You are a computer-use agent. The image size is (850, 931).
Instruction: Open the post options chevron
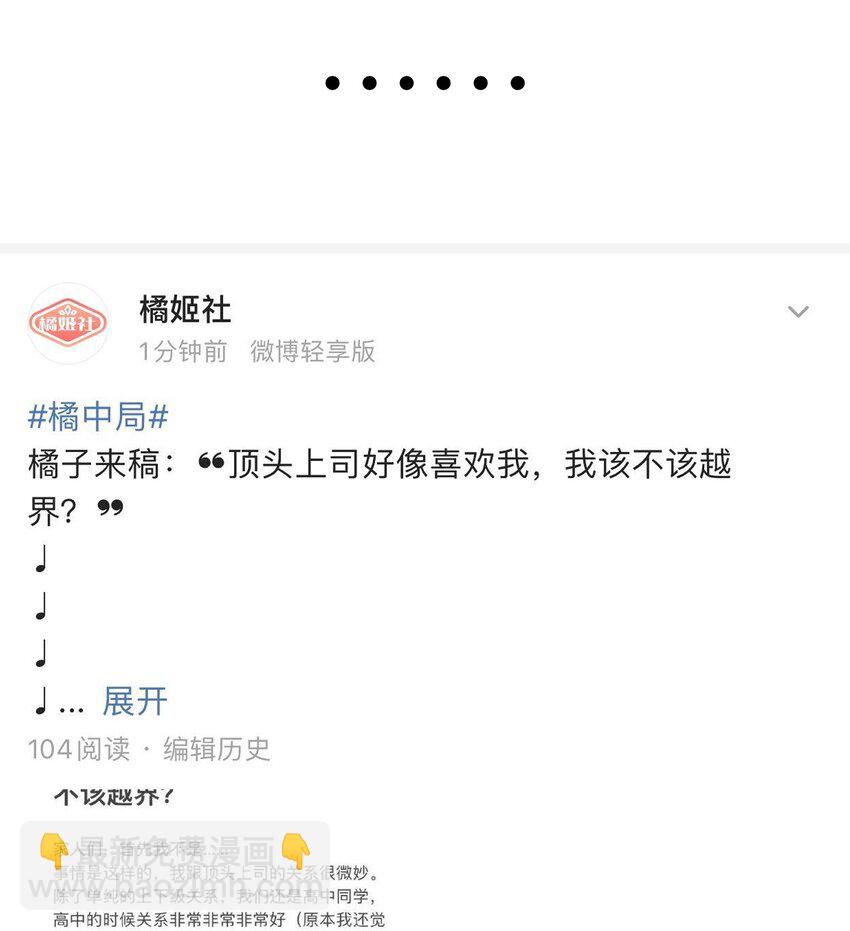(798, 311)
